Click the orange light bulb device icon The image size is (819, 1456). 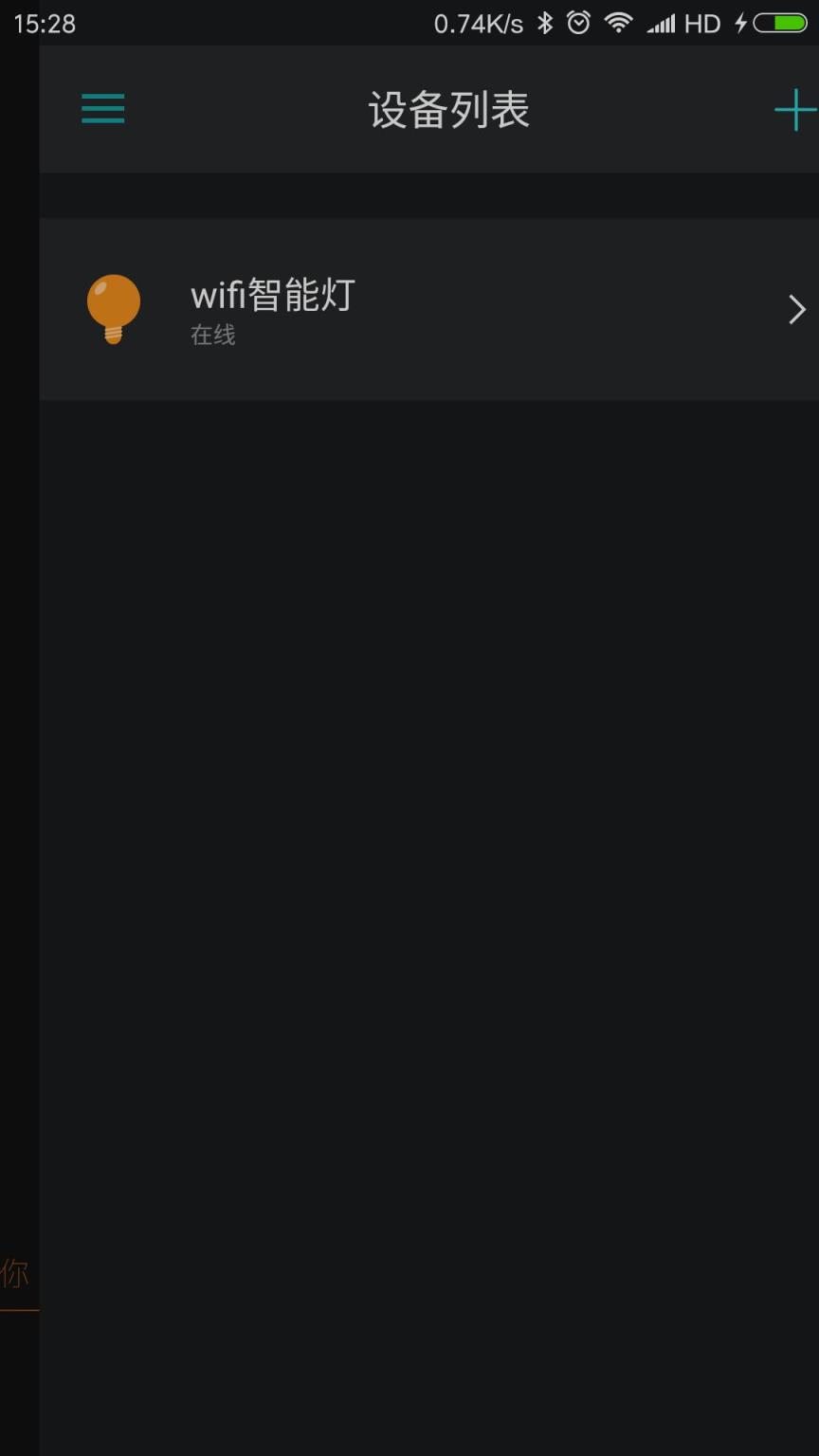pyautogui.click(x=114, y=308)
